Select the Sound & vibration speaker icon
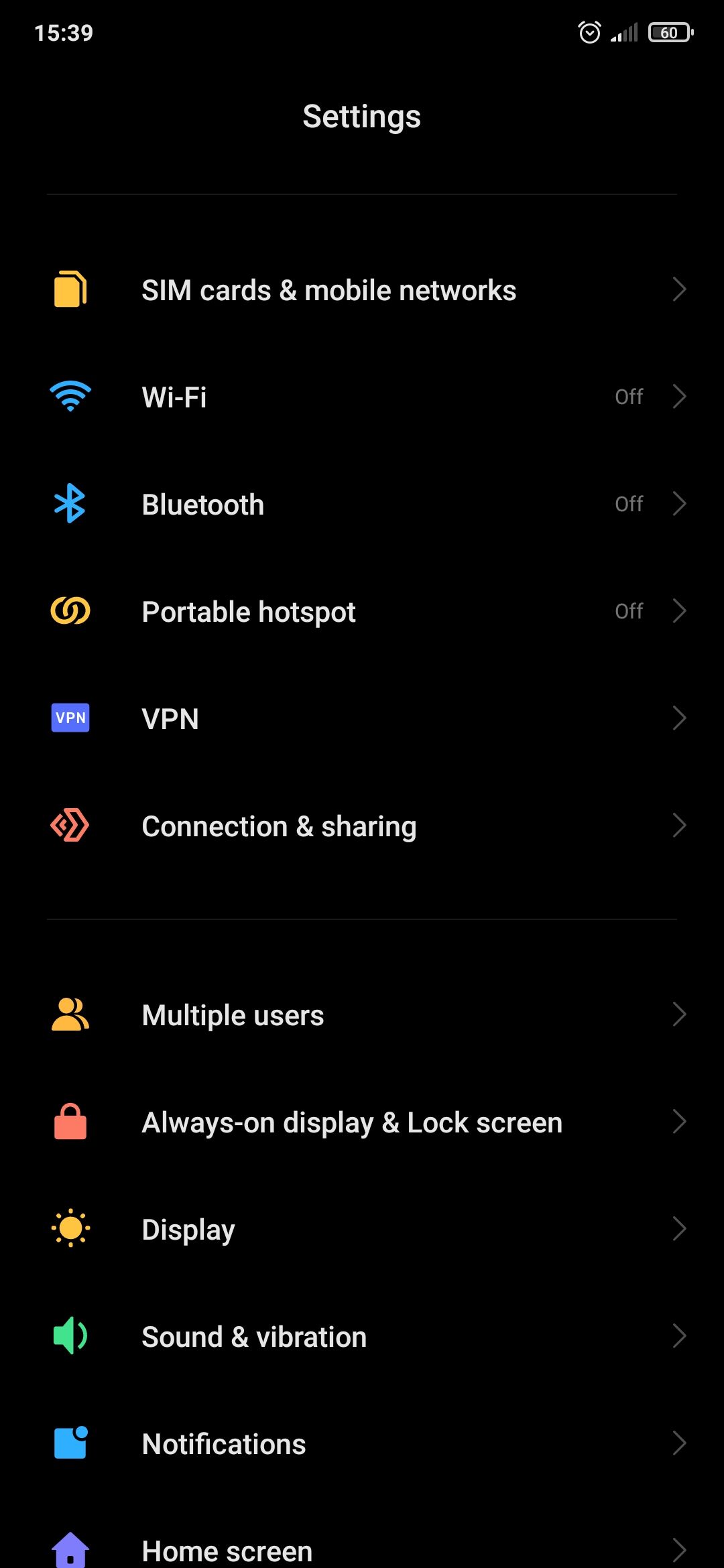 pyautogui.click(x=70, y=1335)
